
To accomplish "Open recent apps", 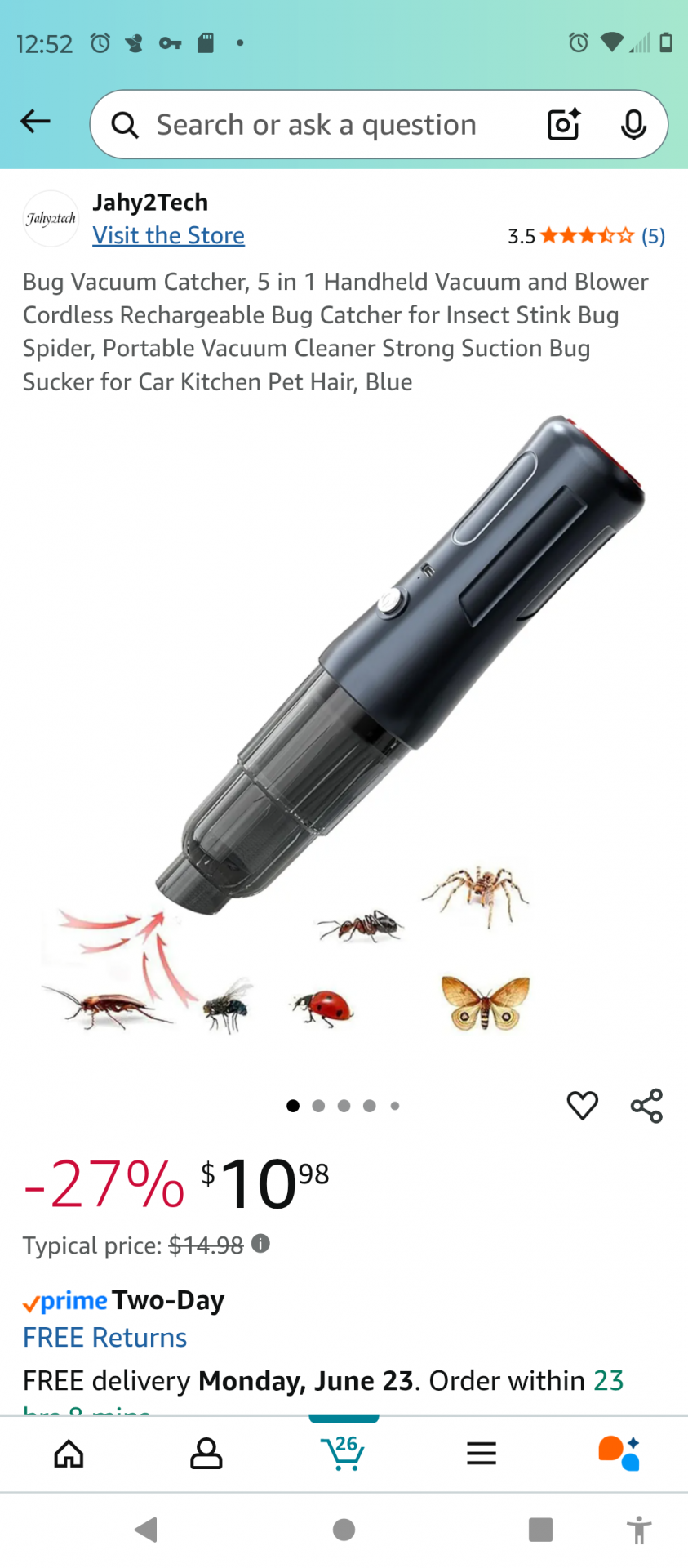I will [540, 1530].
